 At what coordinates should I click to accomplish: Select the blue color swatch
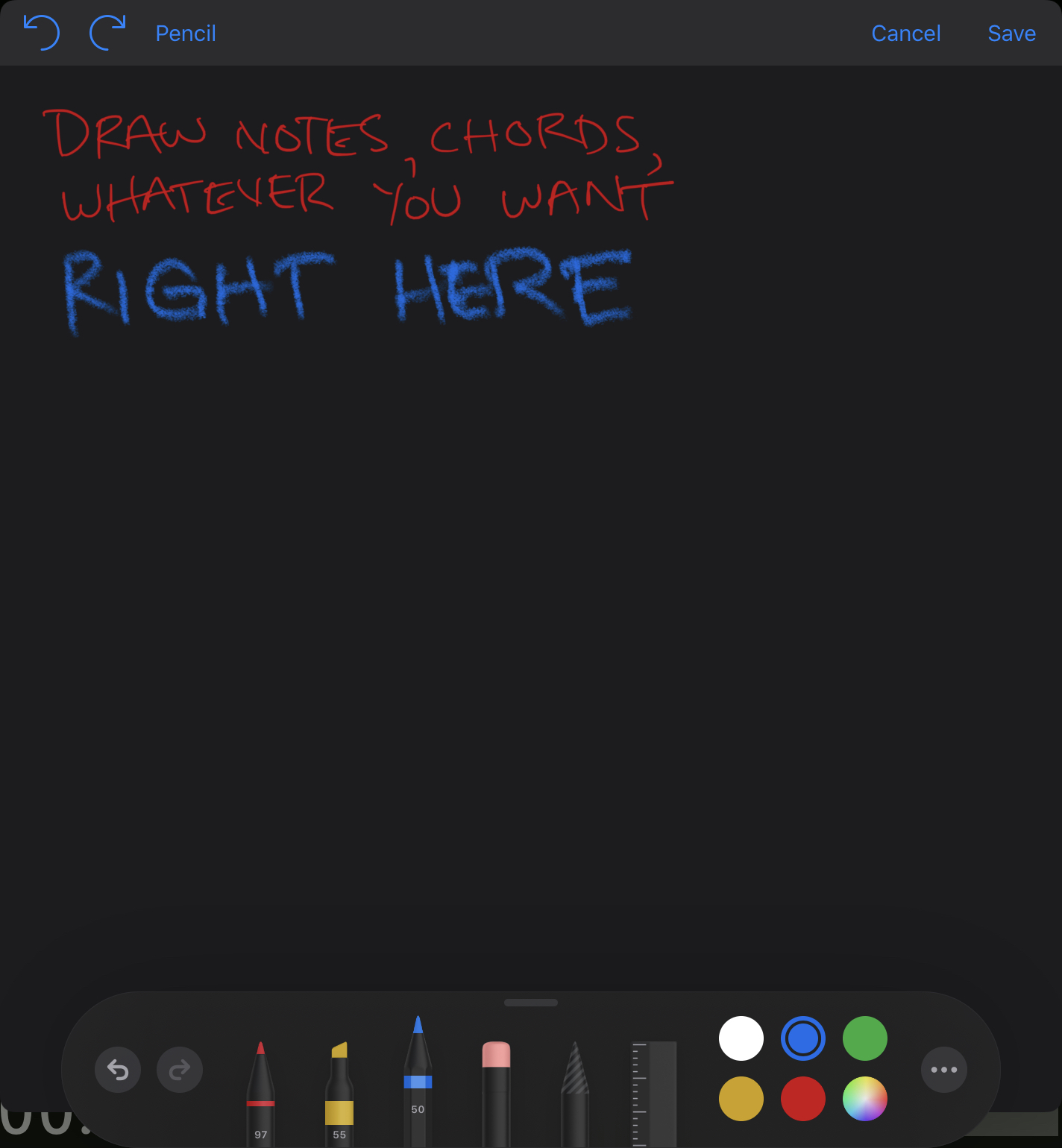(x=803, y=1038)
